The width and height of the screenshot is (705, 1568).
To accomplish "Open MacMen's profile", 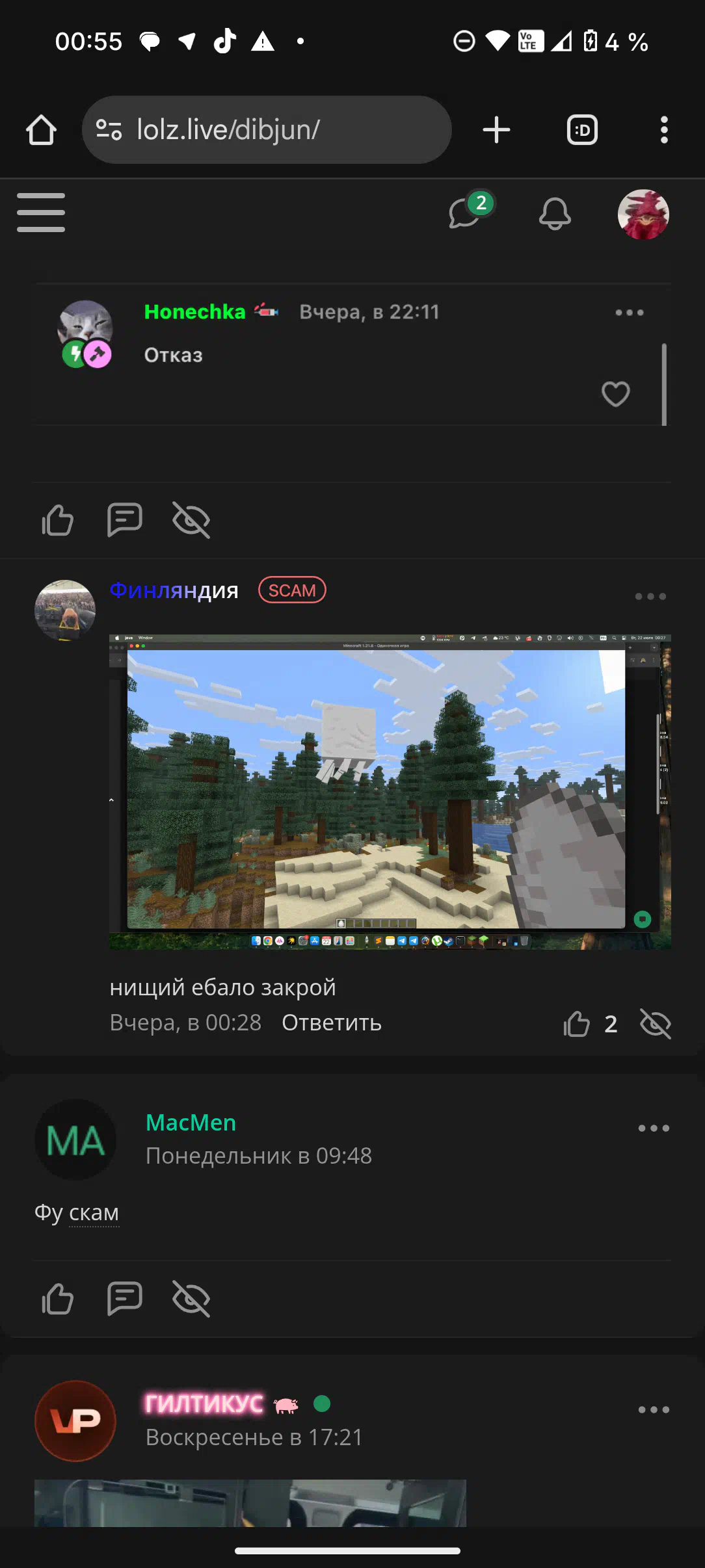I will tap(191, 1123).
